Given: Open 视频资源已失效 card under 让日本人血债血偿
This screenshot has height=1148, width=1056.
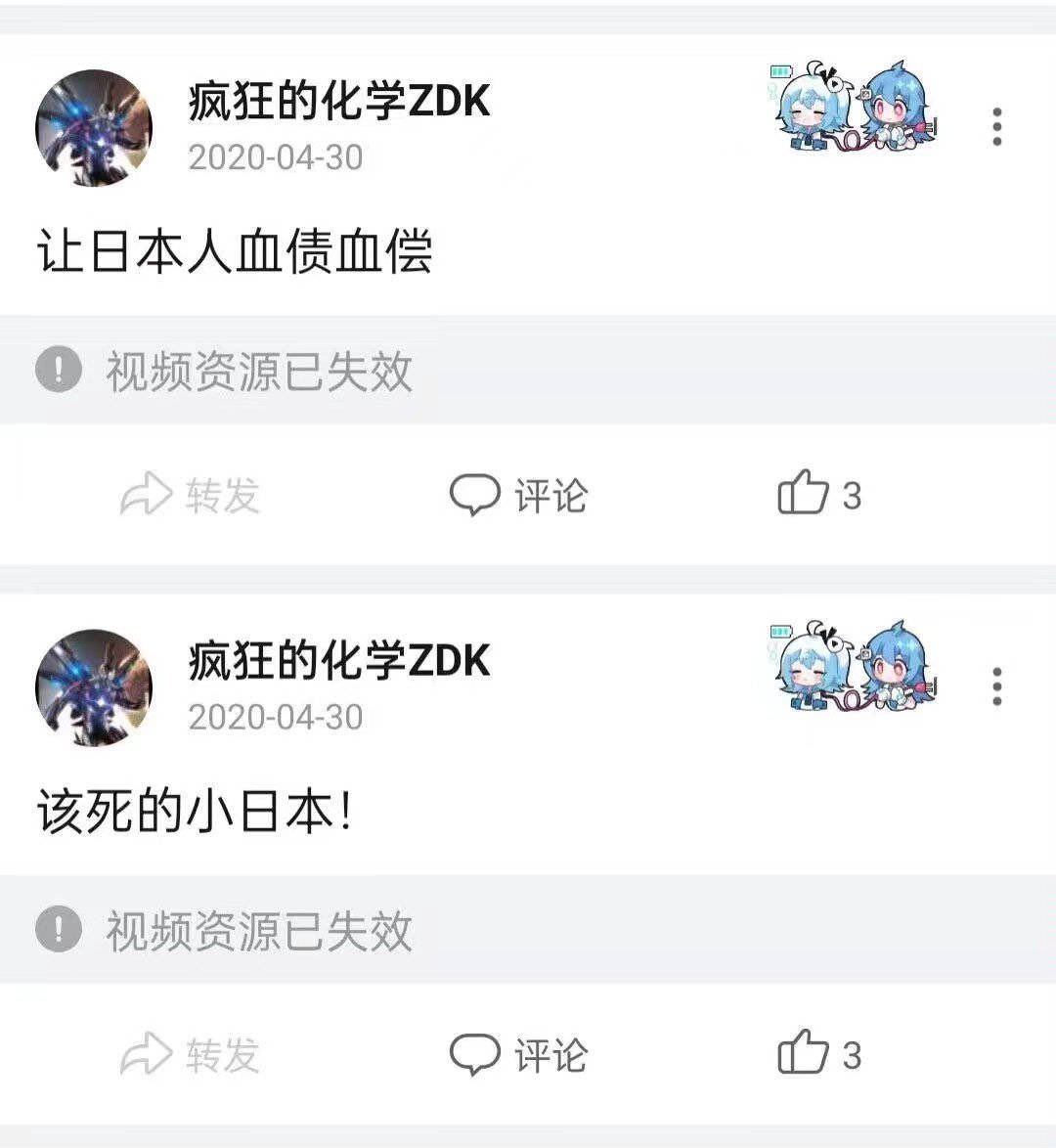Looking at the screenshot, I should coord(528,371).
